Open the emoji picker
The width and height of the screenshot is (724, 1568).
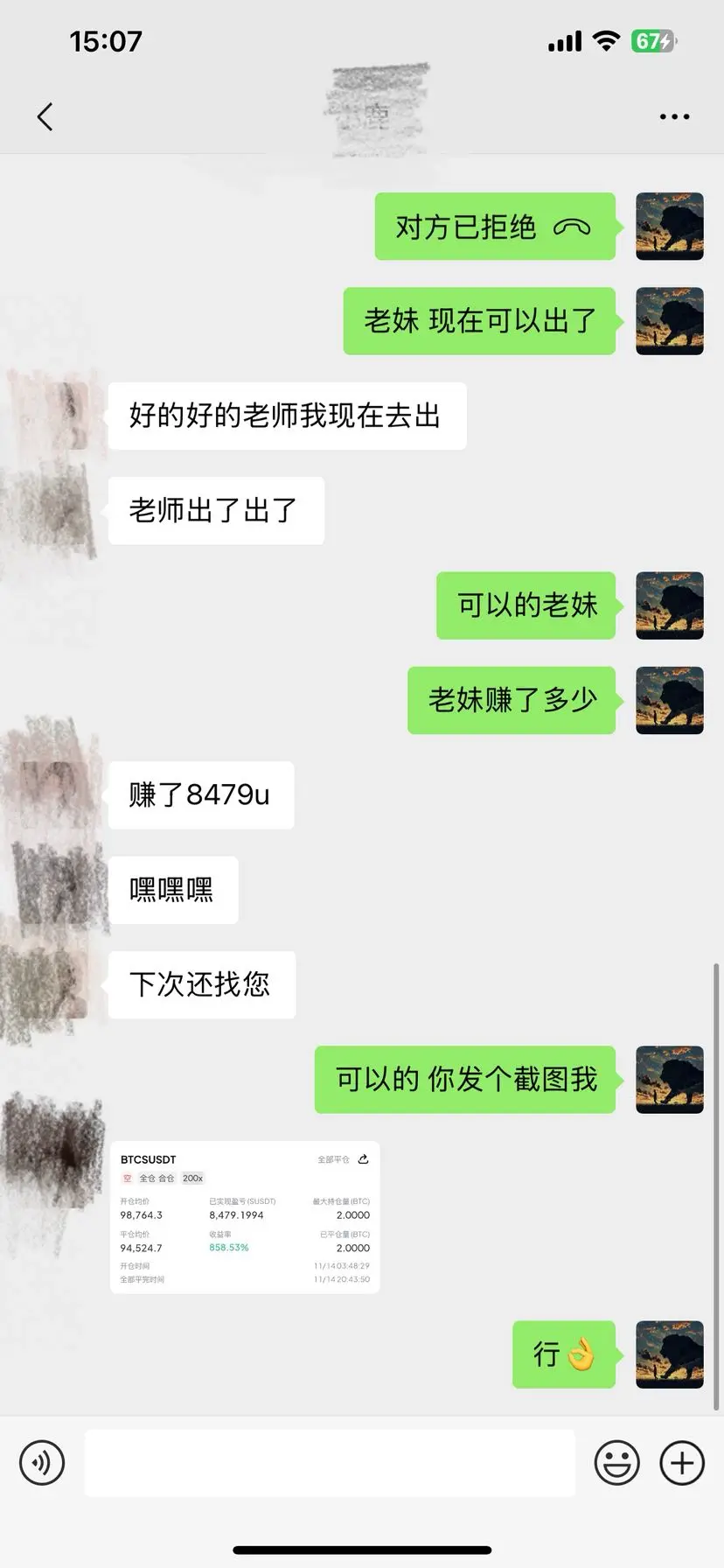coord(617,1461)
